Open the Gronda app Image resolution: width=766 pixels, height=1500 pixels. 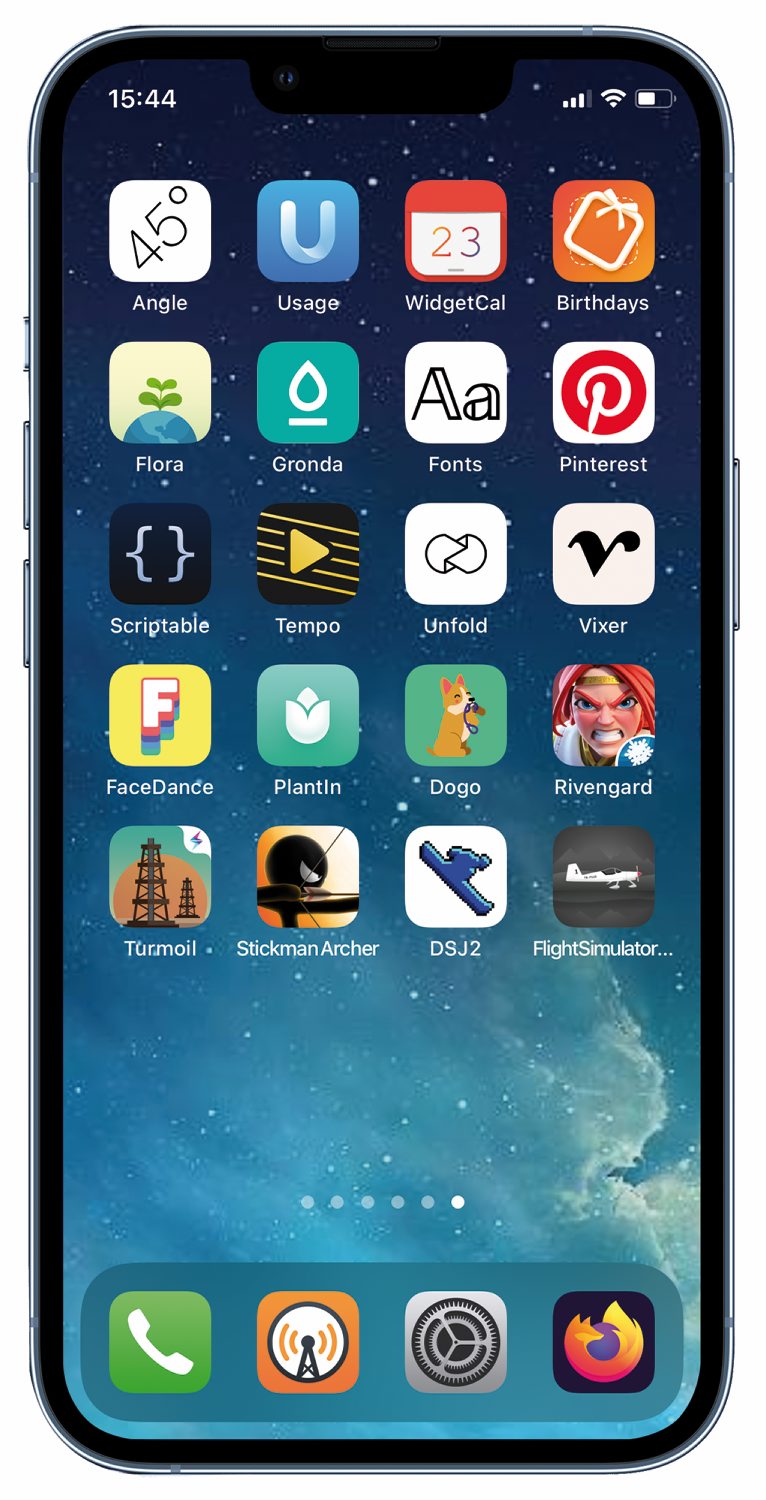[x=308, y=392]
